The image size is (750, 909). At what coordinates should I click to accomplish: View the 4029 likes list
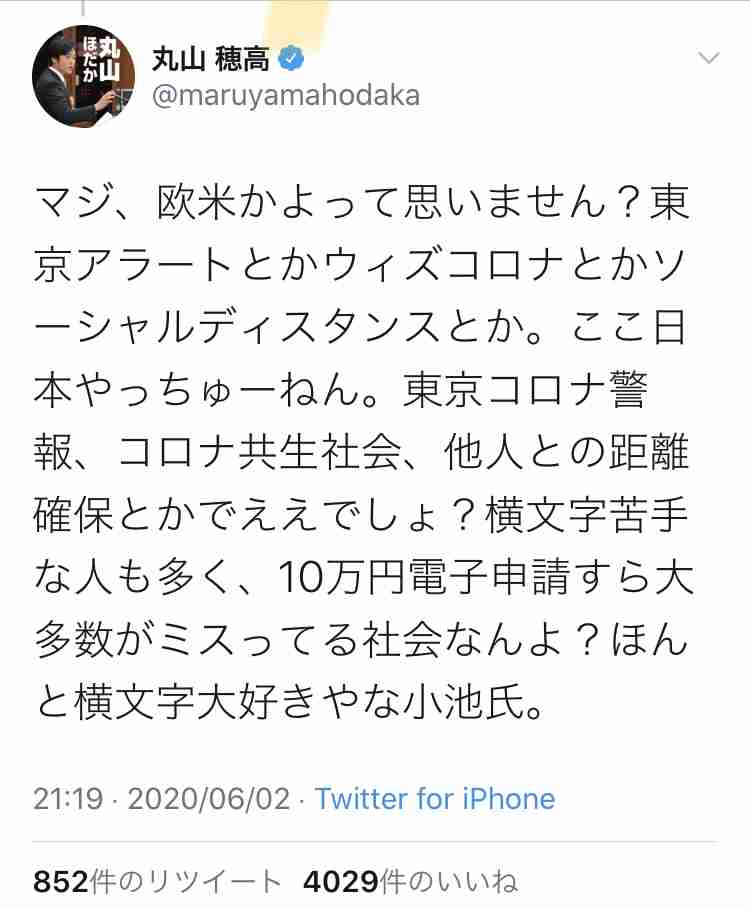click(410, 881)
